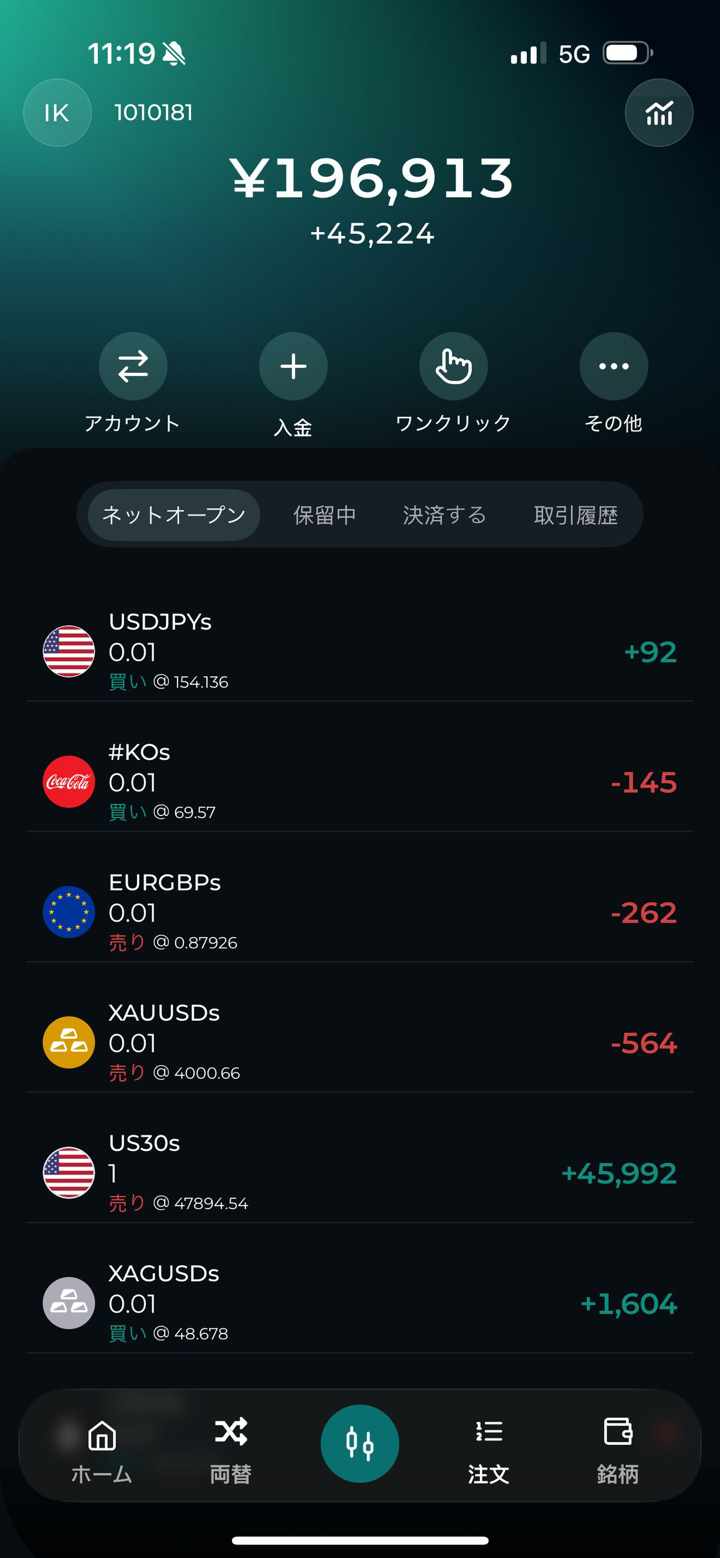
Task: Open the IK profile avatar
Action: tap(57, 113)
